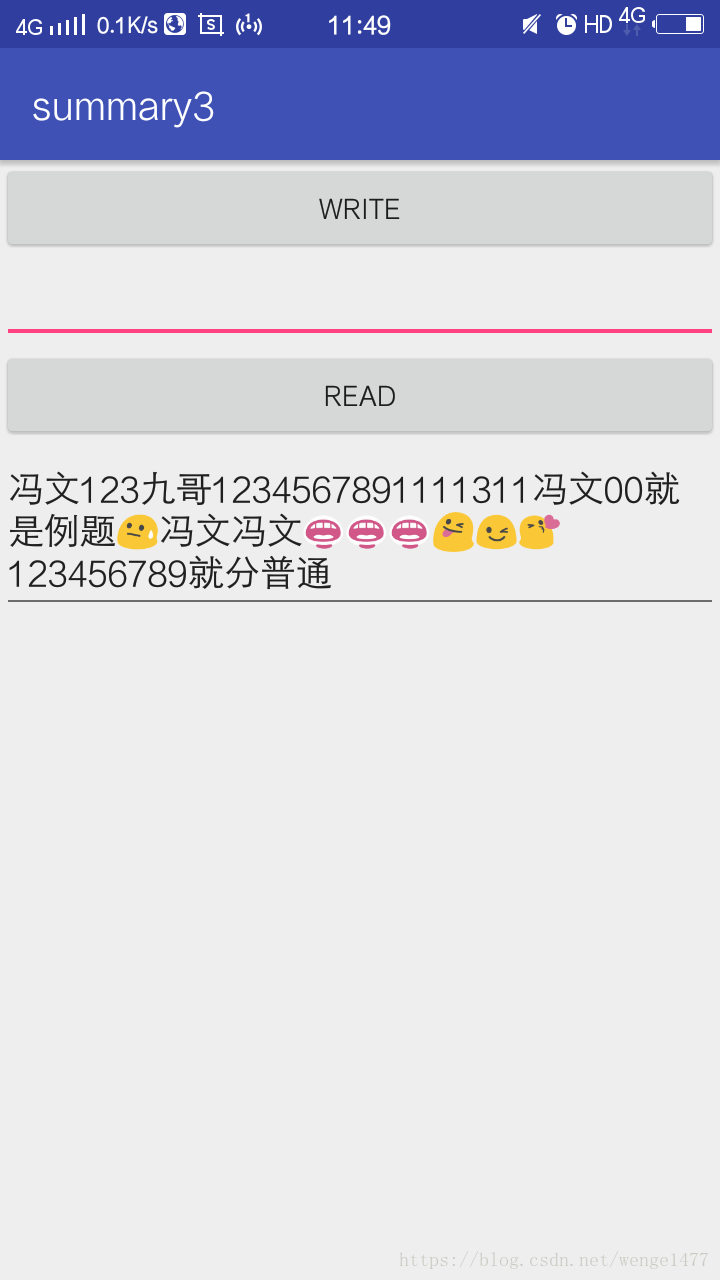
Task: Tap the text field with the loaded content
Action: 360,532
